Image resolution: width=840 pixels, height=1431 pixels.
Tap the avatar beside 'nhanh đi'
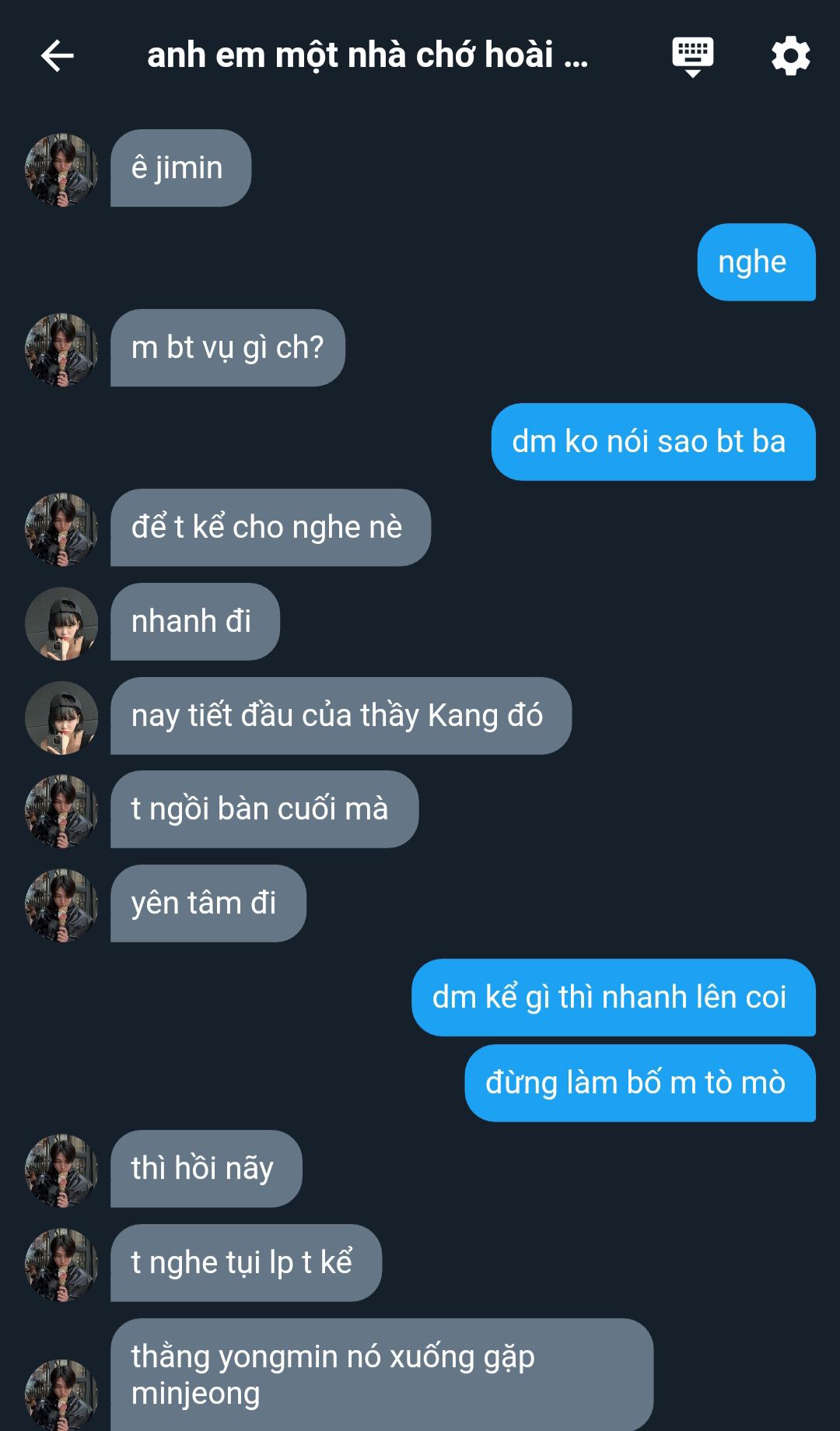pos(61,623)
